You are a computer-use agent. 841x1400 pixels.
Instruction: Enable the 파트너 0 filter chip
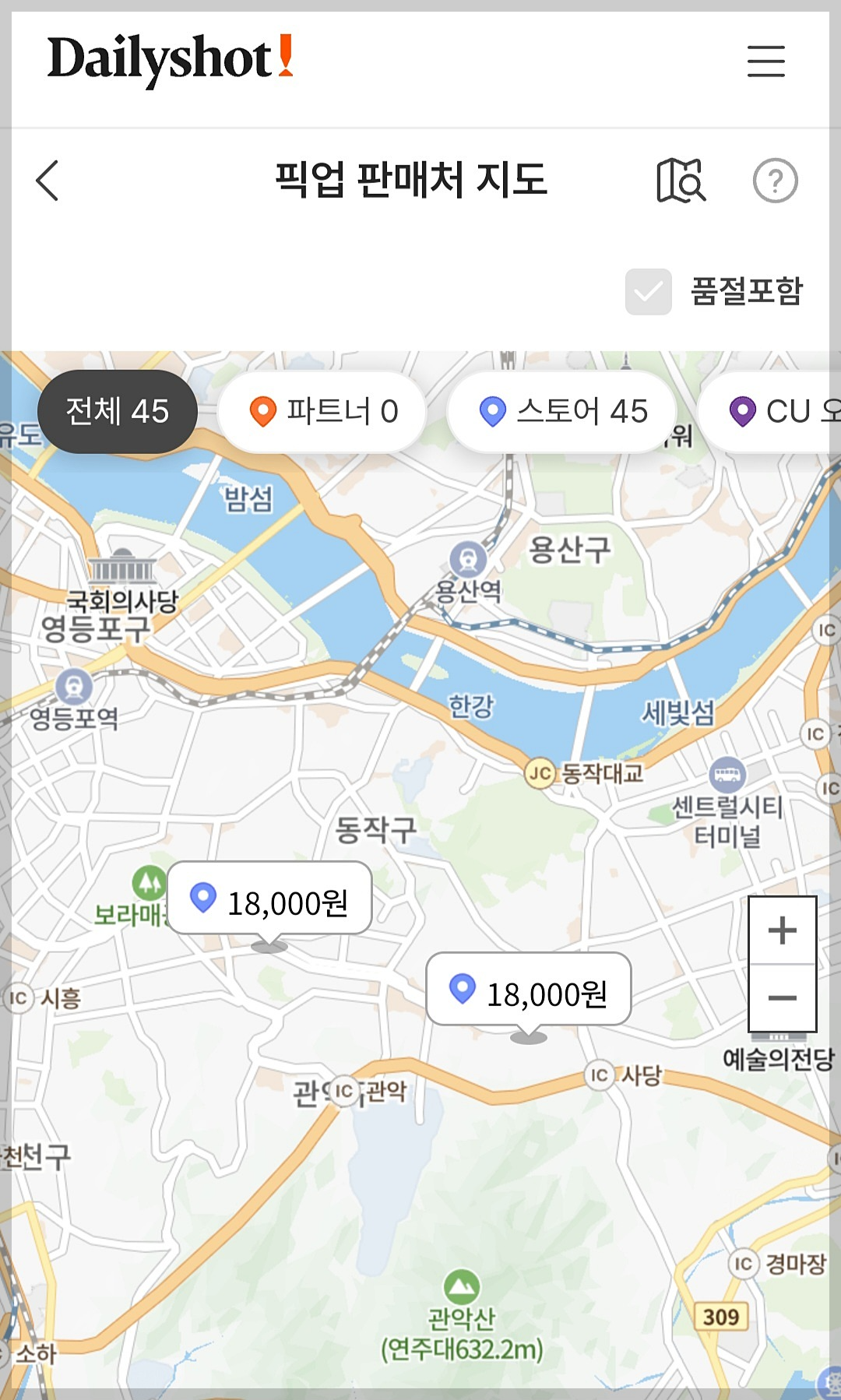322,412
